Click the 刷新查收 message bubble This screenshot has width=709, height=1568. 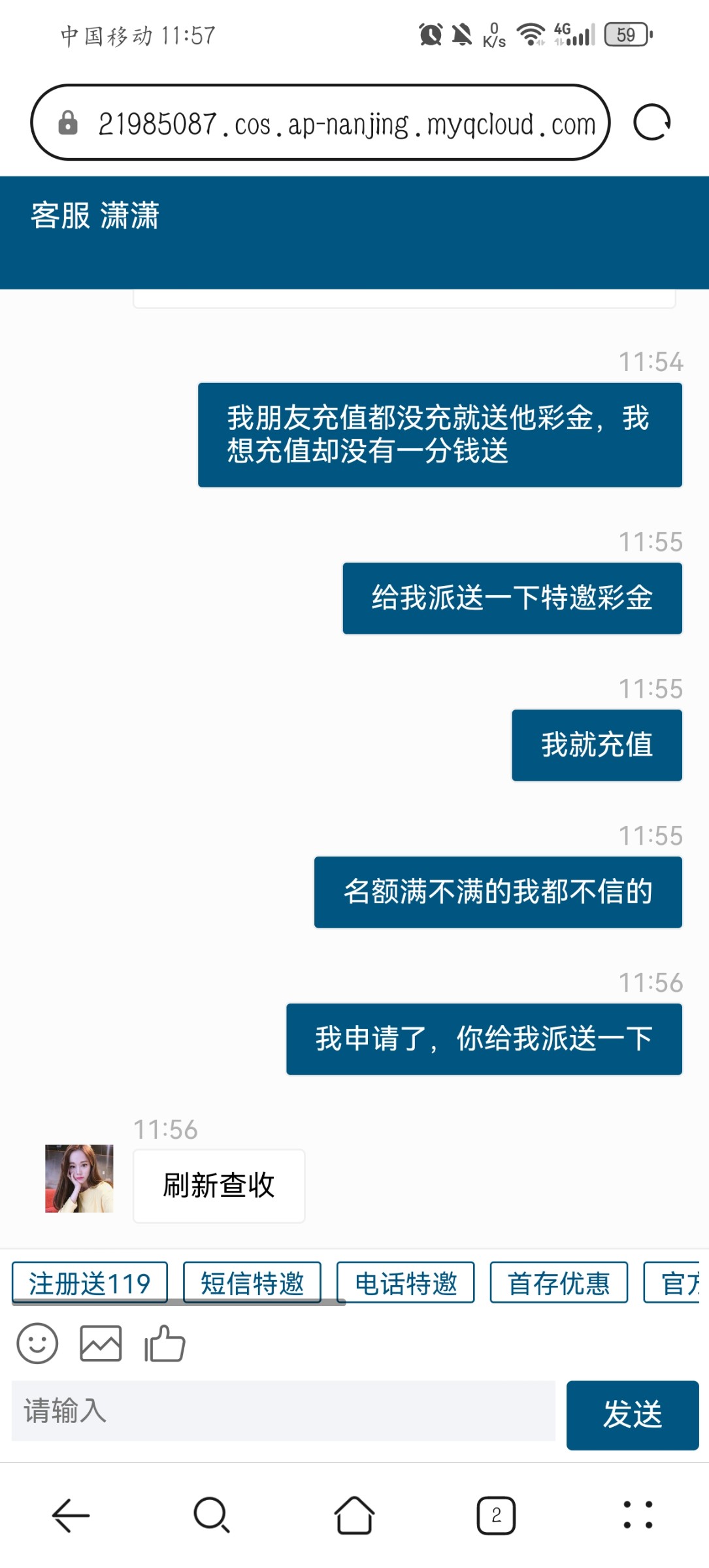point(219,1186)
